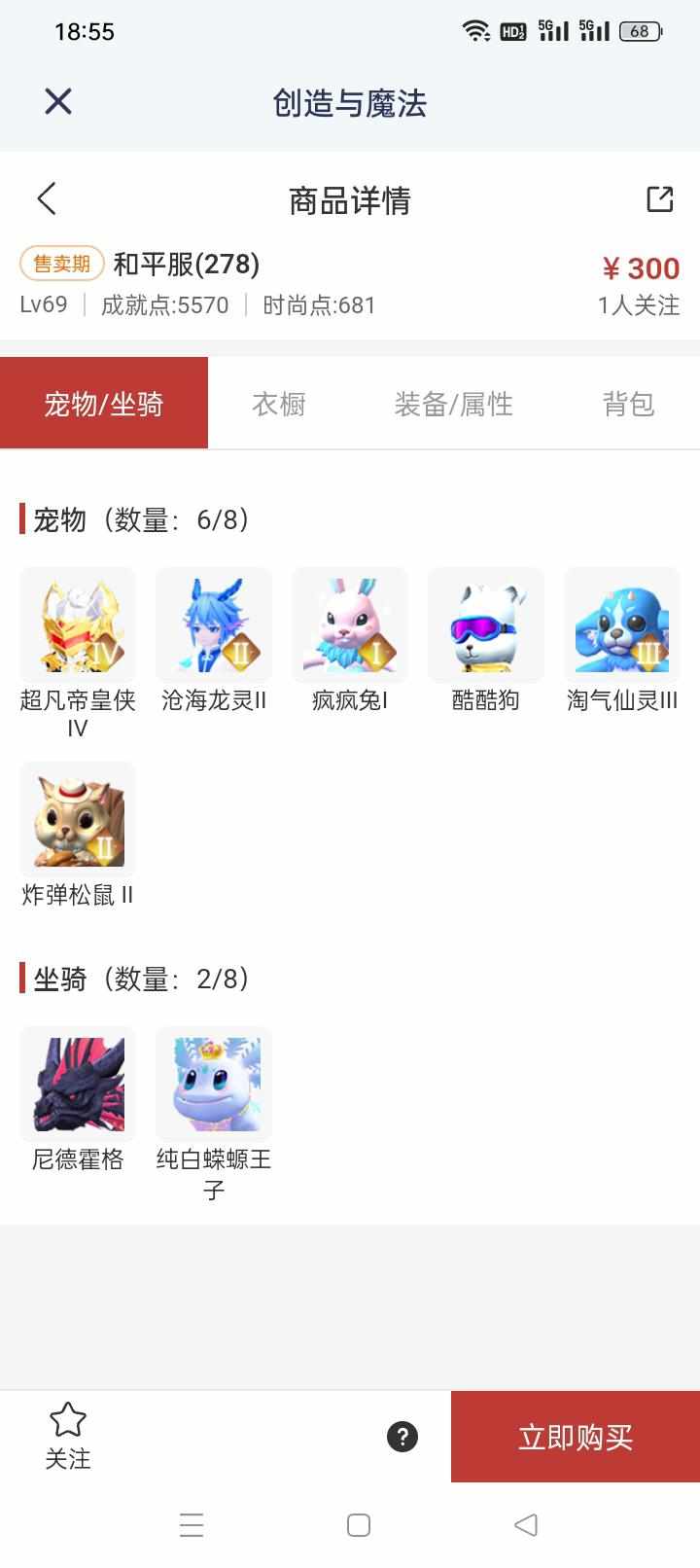Screen dimensions: 700x1568
Task: Close the 创造与魔法 page
Action: [x=58, y=101]
